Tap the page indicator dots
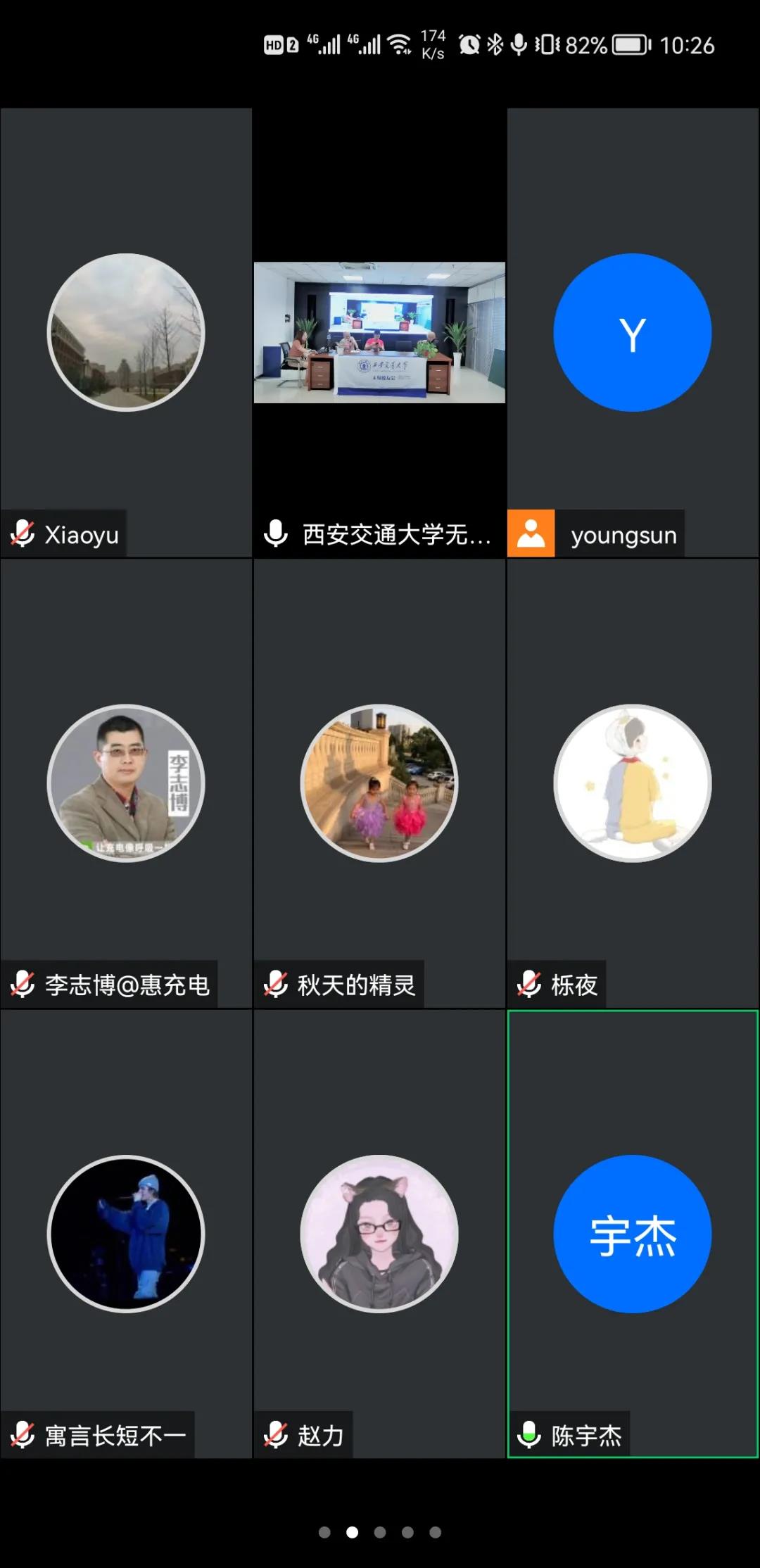The height and width of the screenshot is (1568, 760). (x=379, y=1532)
